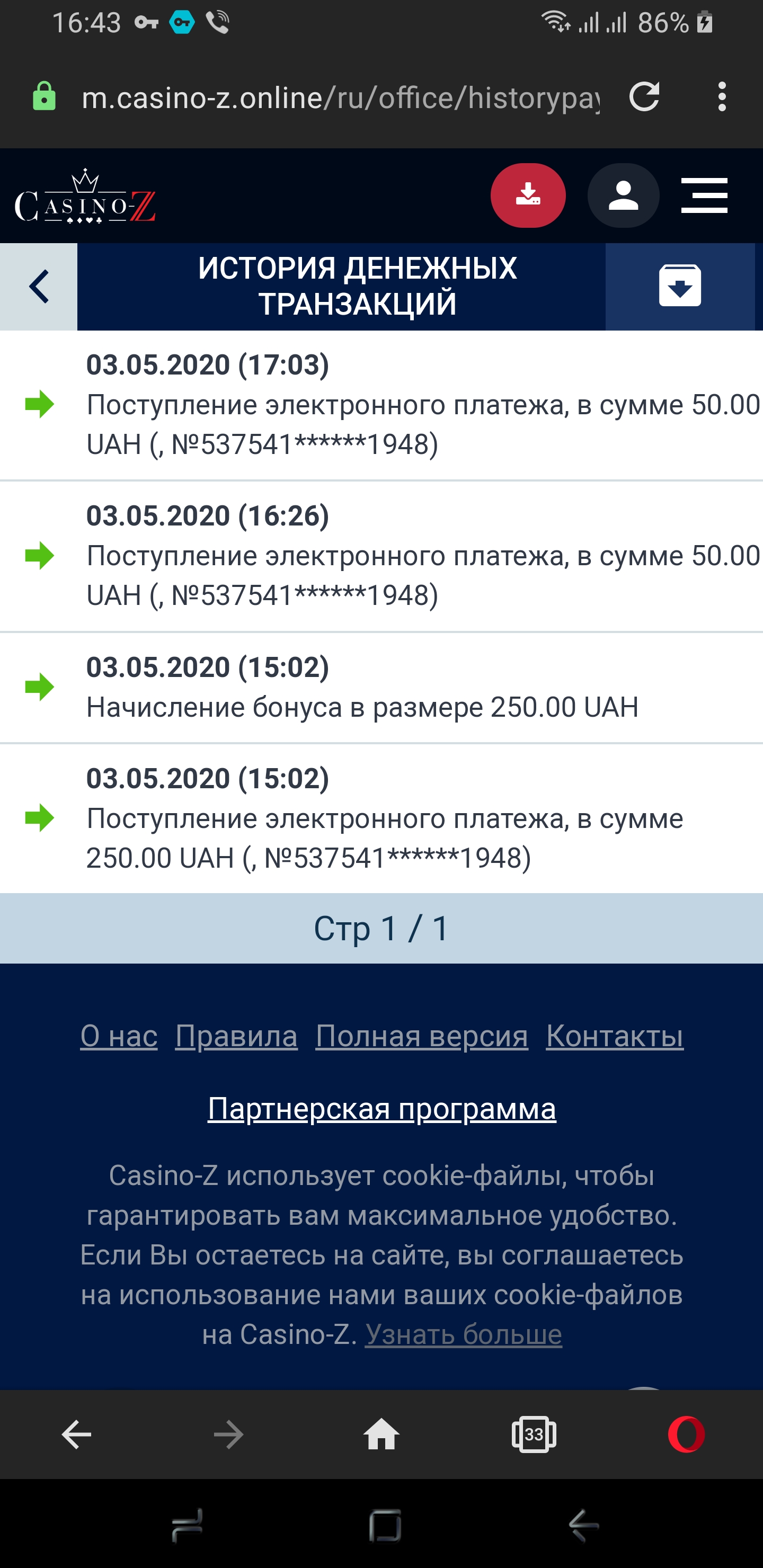Open the Правила link
This screenshot has height=1568, width=763.
tap(236, 1036)
